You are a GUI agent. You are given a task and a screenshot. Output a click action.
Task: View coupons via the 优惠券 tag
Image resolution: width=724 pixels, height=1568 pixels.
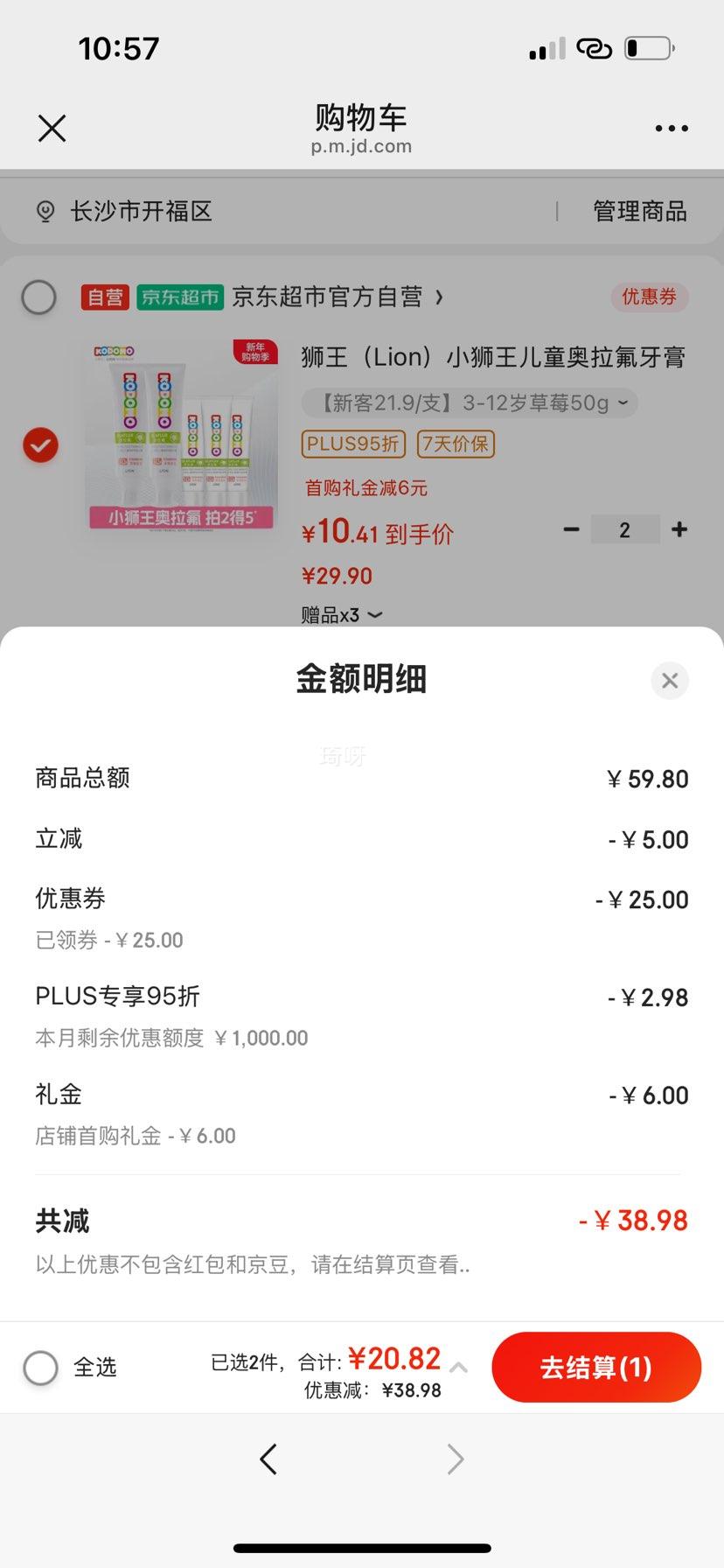coord(650,297)
